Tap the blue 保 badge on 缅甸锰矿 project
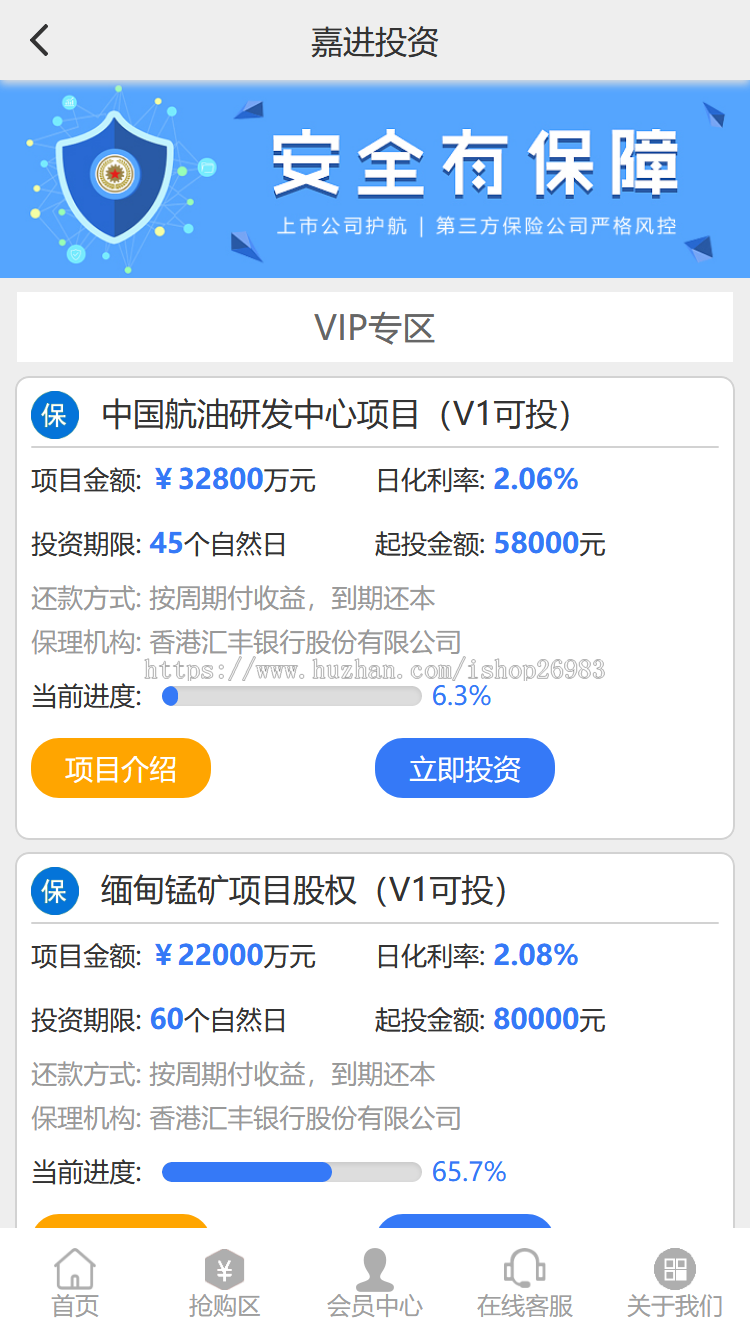Screen dimensions: 750x1334 click(x=55, y=891)
